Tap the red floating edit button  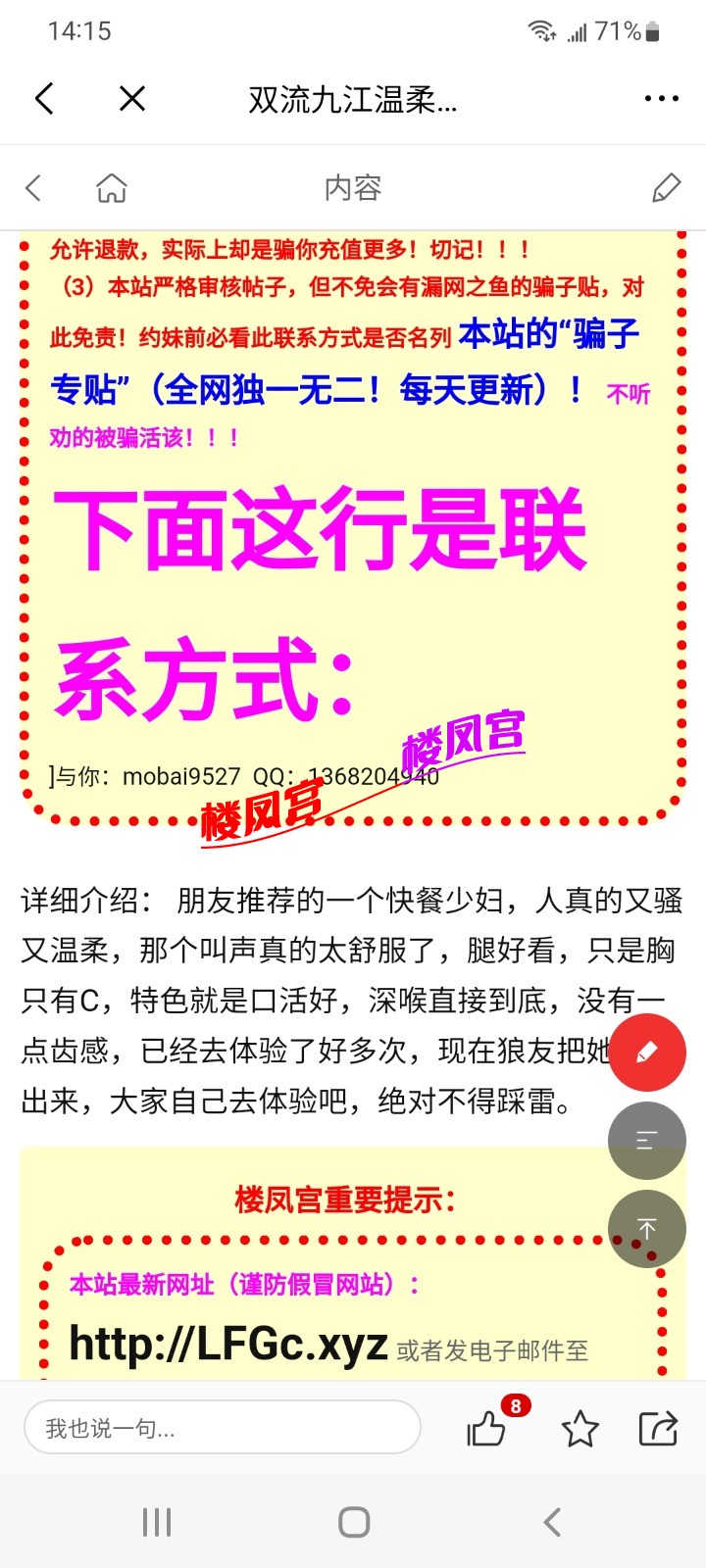[647, 1053]
